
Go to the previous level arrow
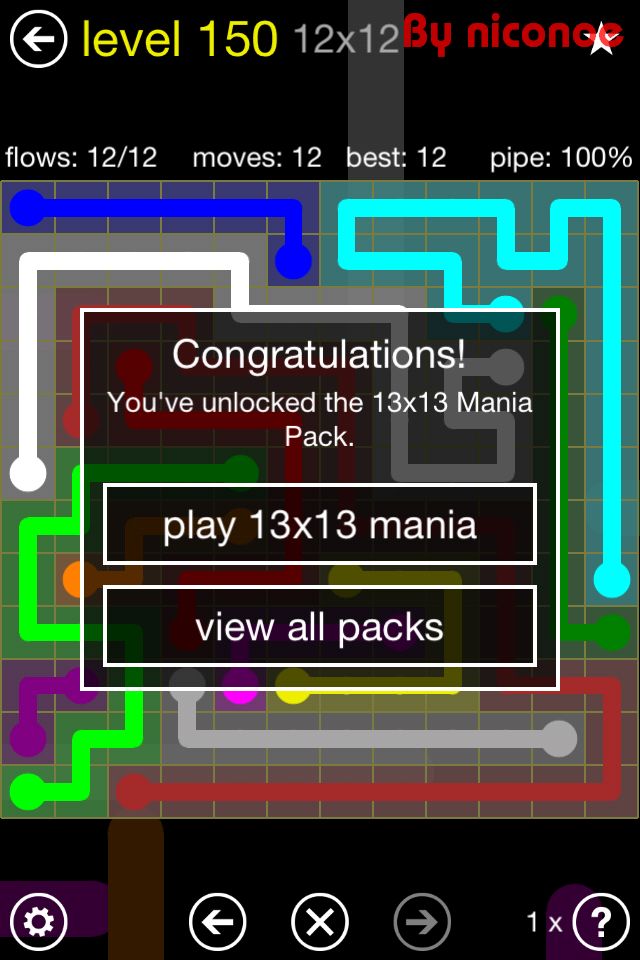218,921
